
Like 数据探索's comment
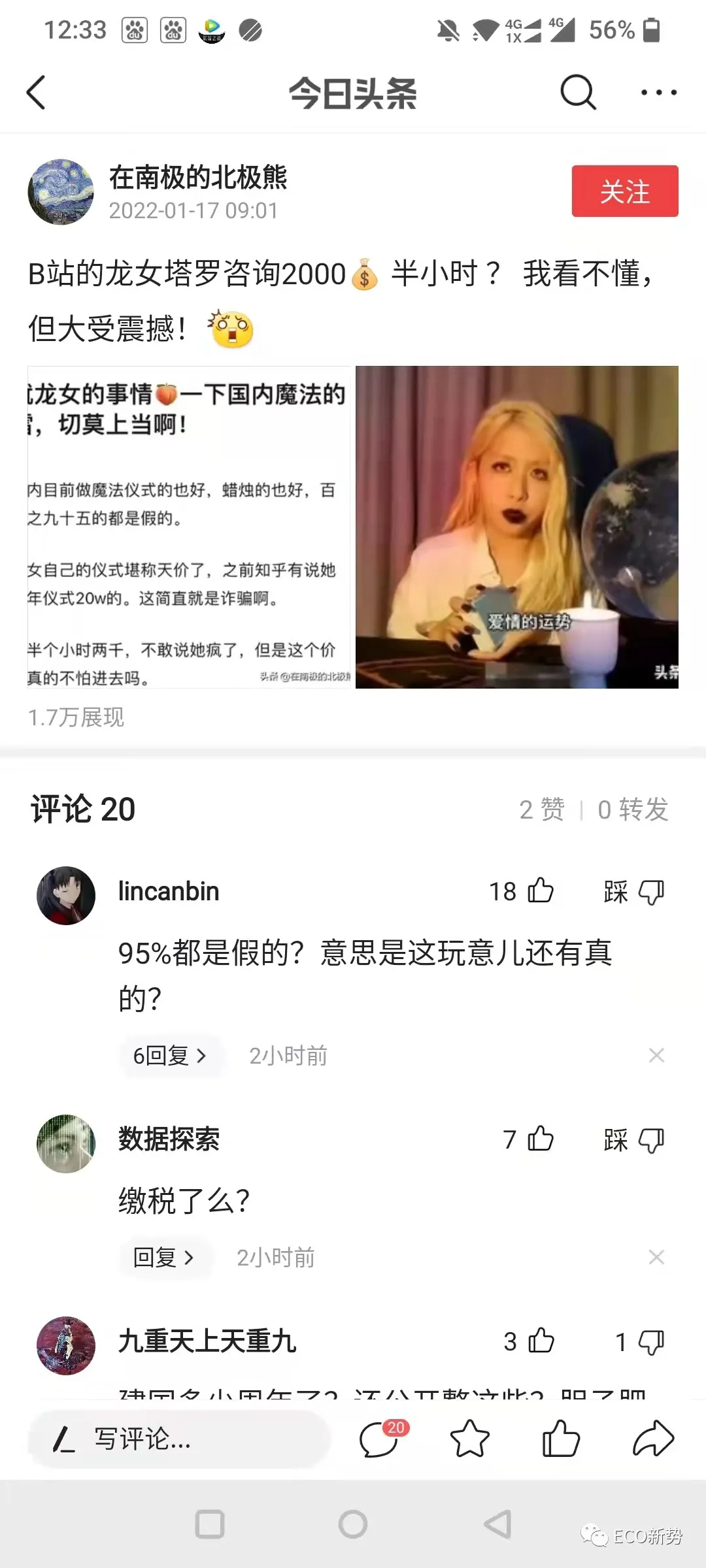(x=541, y=1139)
